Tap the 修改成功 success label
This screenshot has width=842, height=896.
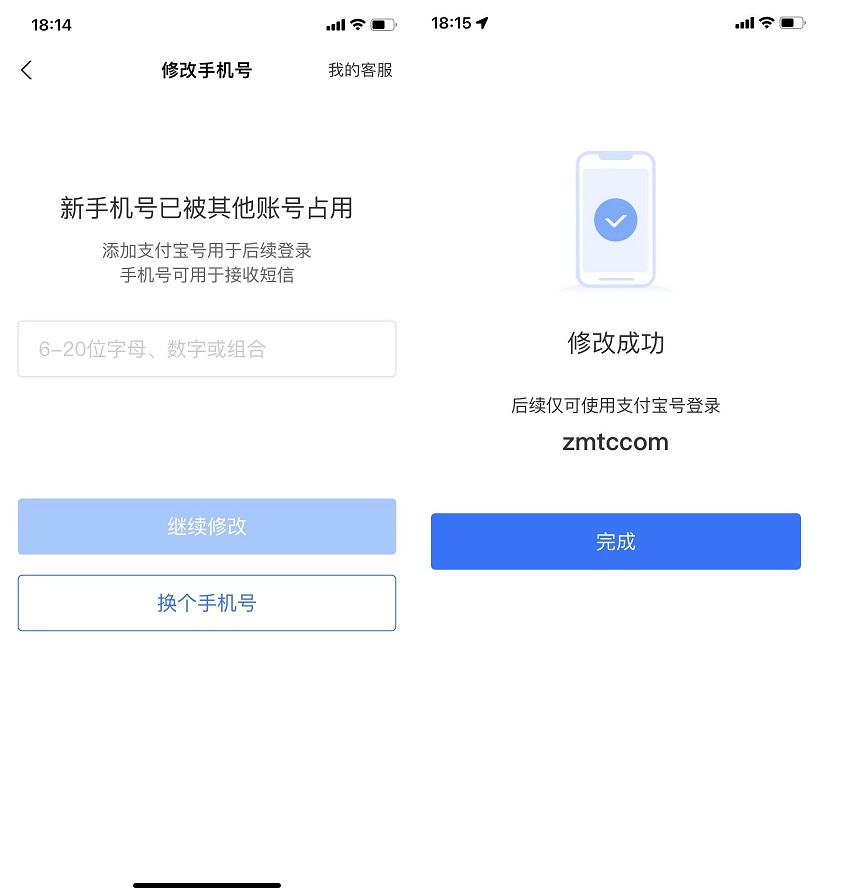(614, 343)
